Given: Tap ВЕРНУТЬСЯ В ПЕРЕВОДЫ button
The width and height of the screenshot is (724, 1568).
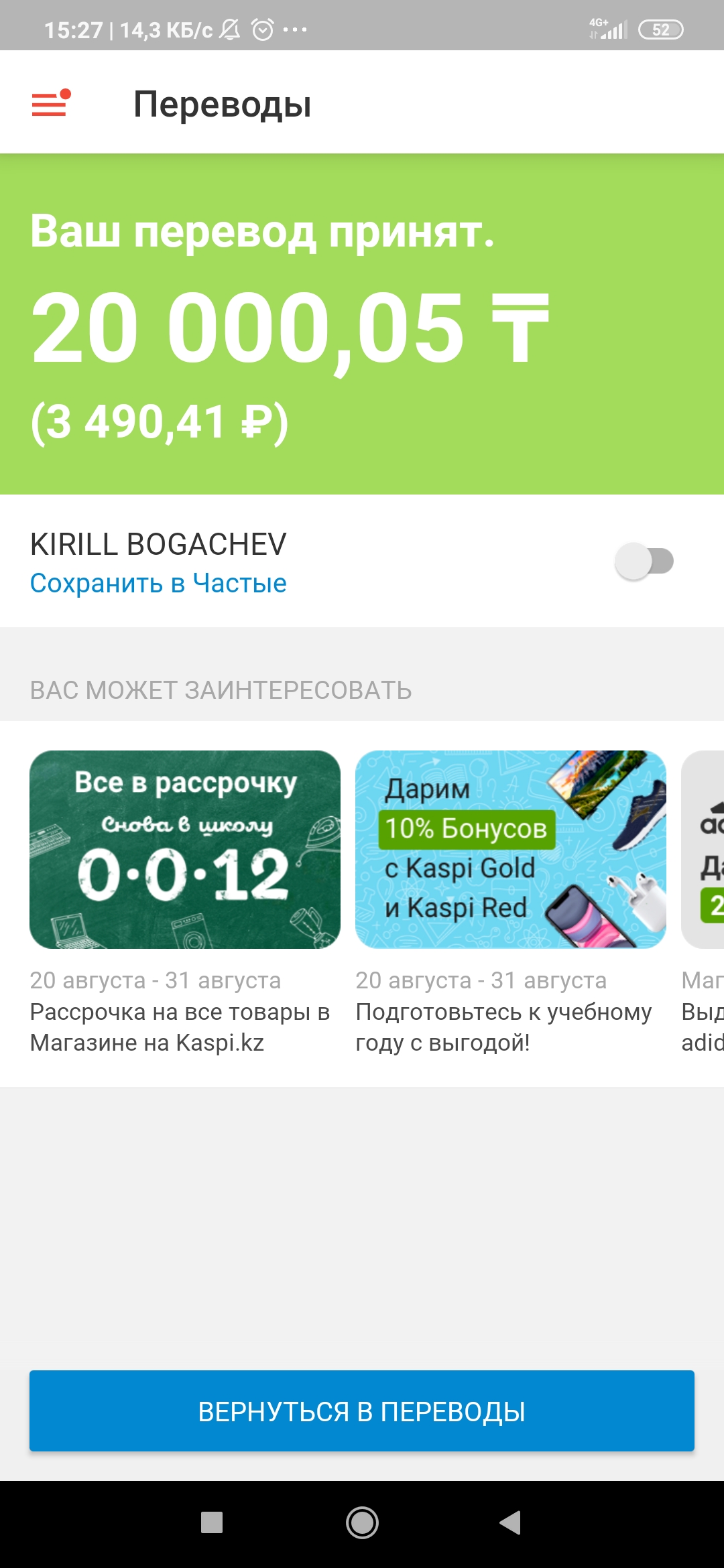Looking at the screenshot, I should pos(362,1411).
